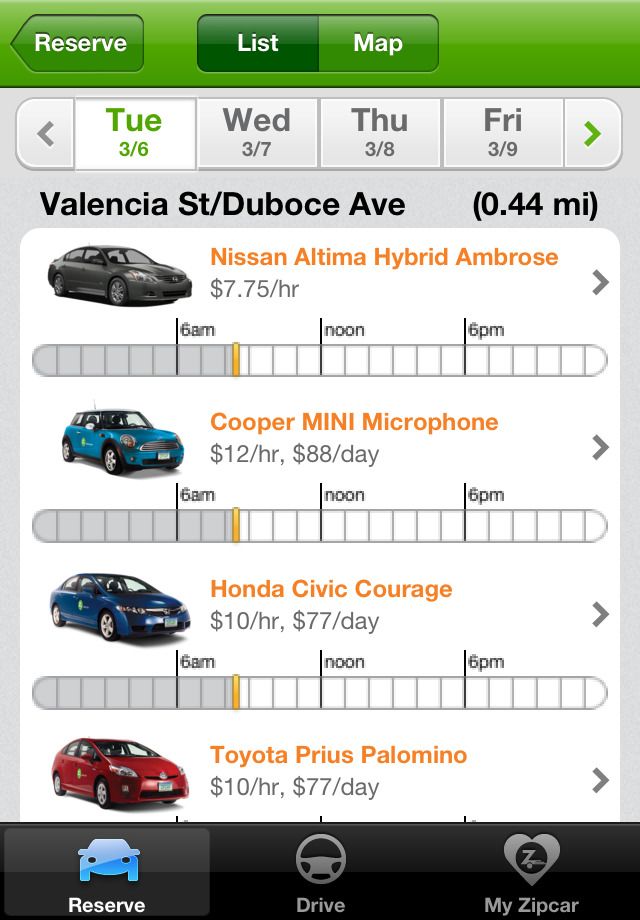The image size is (640, 920).
Task: View the Cooper MINI Microphone car
Action: (x=354, y=423)
